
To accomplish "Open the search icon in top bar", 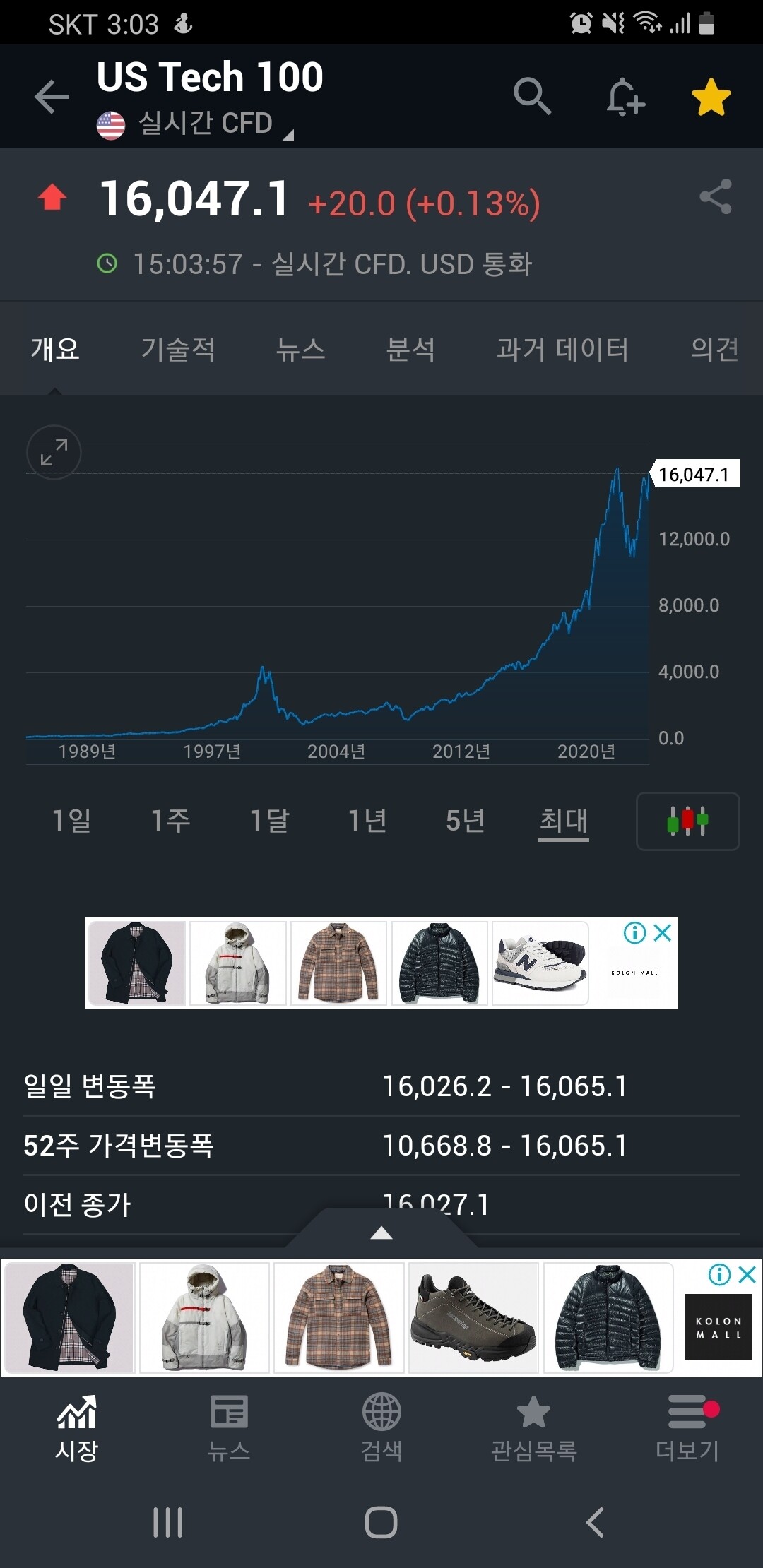I will point(533,97).
